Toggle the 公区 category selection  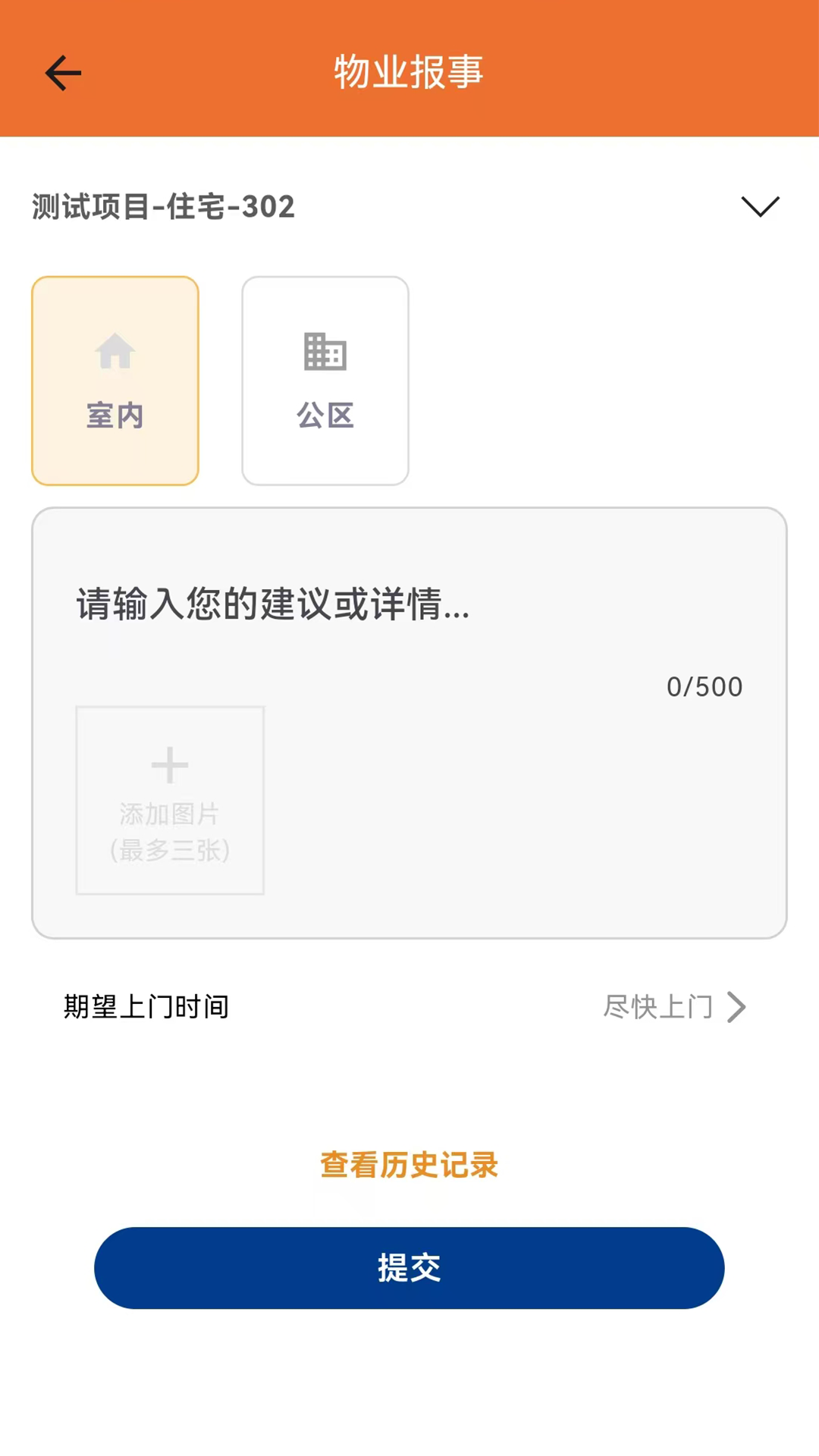pyautogui.click(x=325, y=380)
